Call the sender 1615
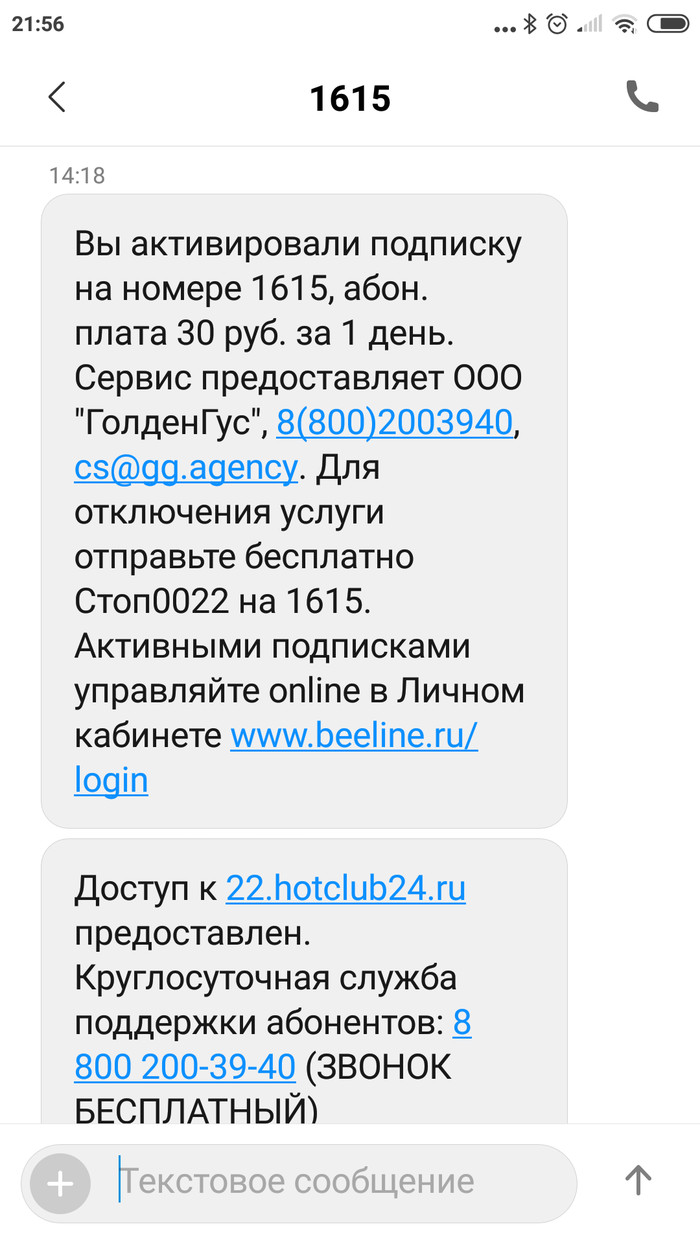Image resolution: width=700 pixels, height=1244 pixels. [x=642, y=97]
